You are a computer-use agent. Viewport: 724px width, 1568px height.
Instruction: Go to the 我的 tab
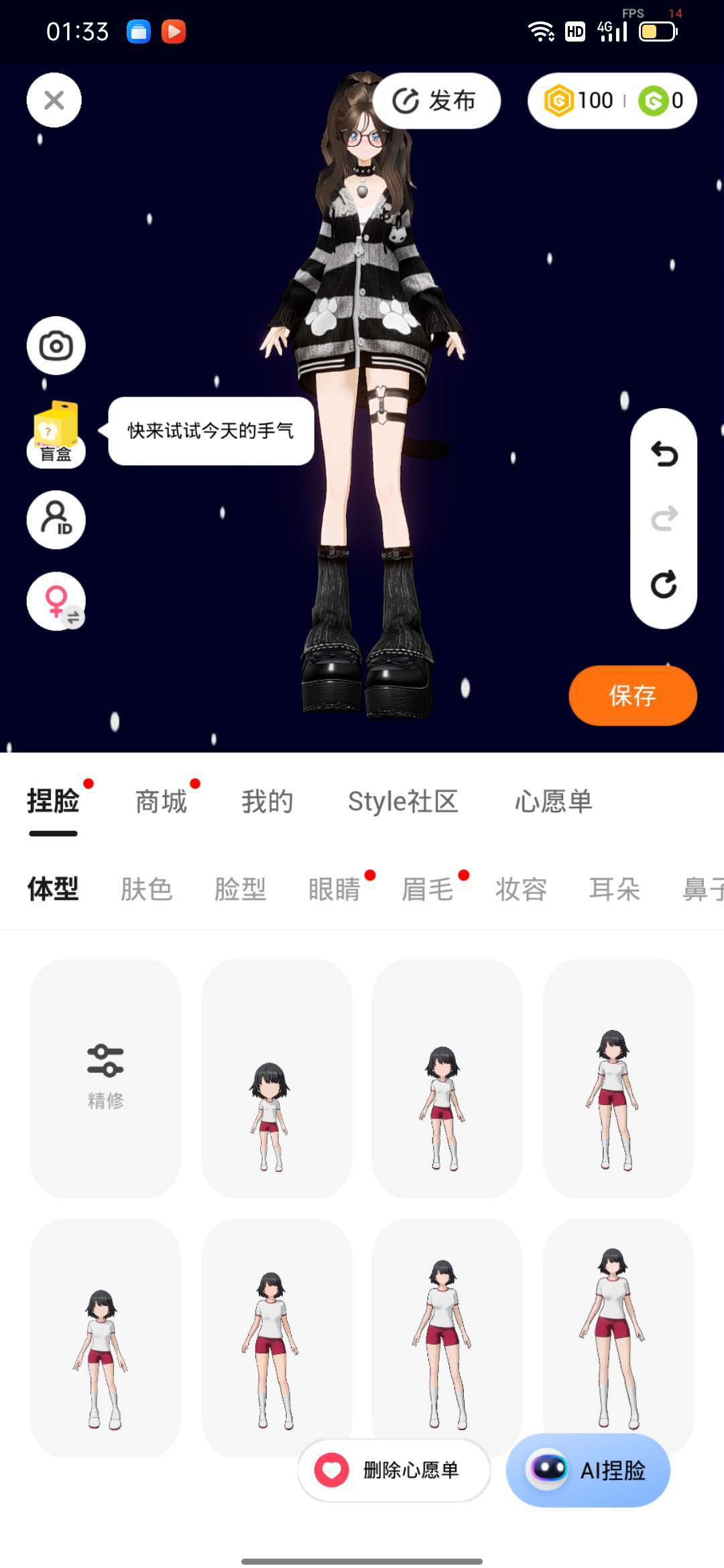(x=267, y=801)
